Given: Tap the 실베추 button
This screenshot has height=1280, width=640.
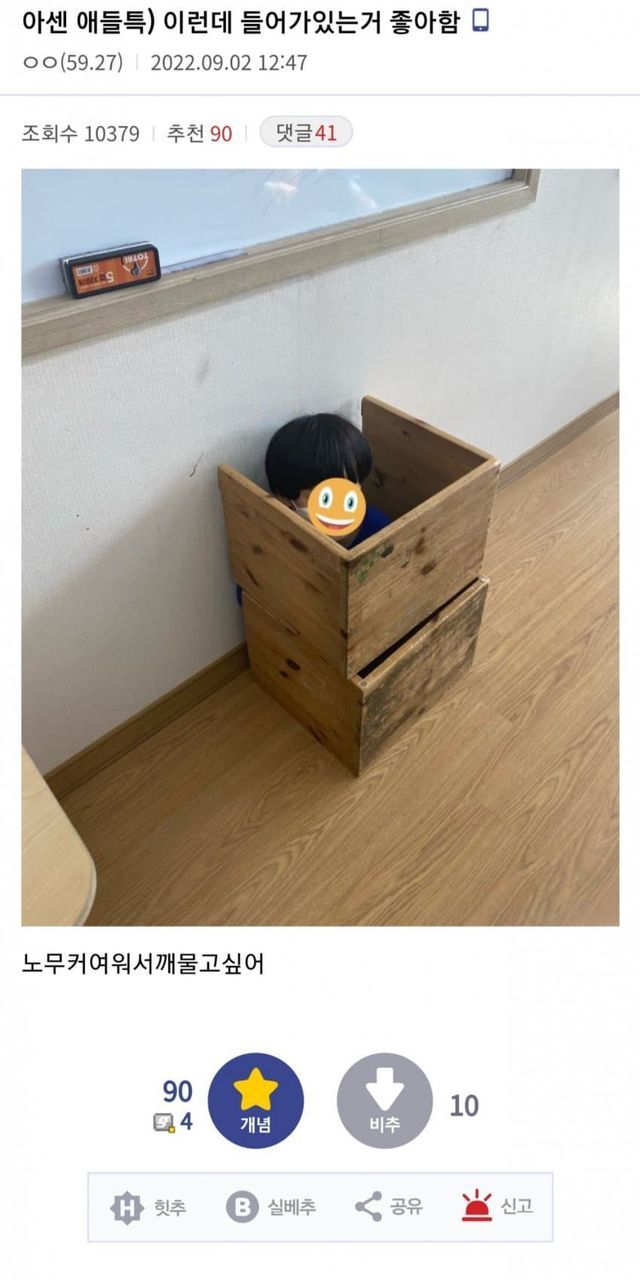Looking at the screenshot, I should coord(271,1207).
